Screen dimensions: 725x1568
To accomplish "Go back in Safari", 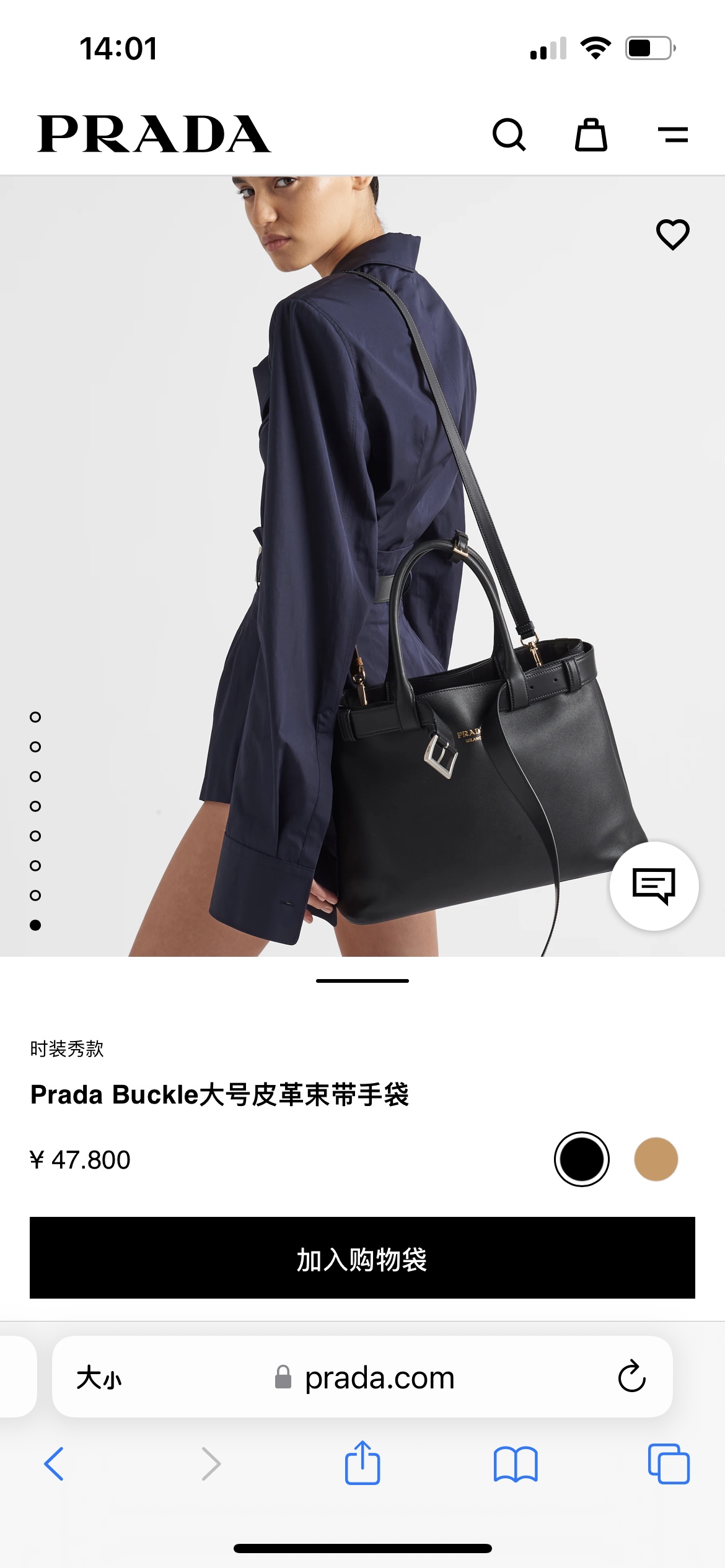I will pyautogui.click(x=54, y=1464).
